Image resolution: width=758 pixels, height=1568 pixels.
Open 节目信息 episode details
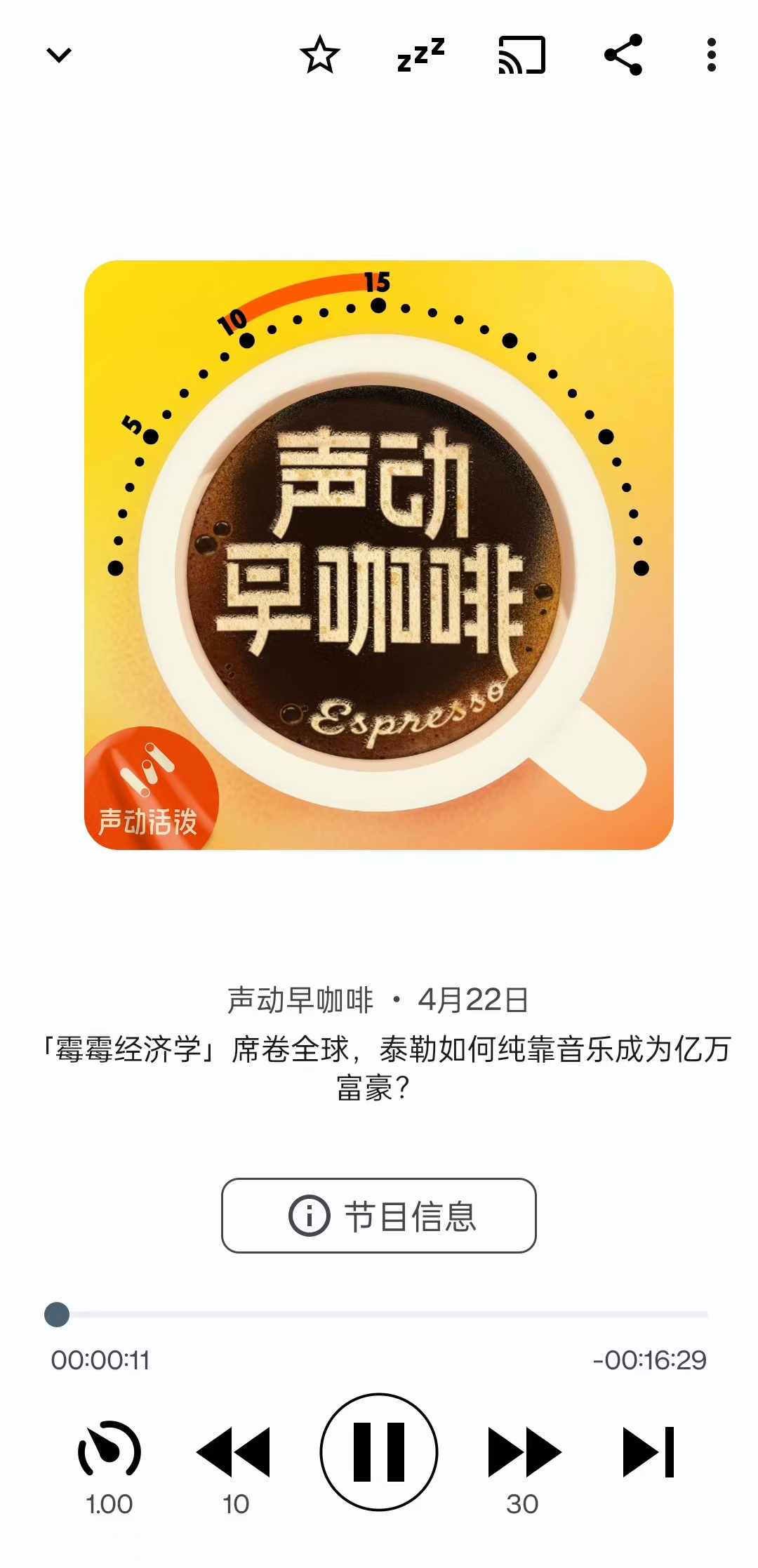[x=379, y=1216]
